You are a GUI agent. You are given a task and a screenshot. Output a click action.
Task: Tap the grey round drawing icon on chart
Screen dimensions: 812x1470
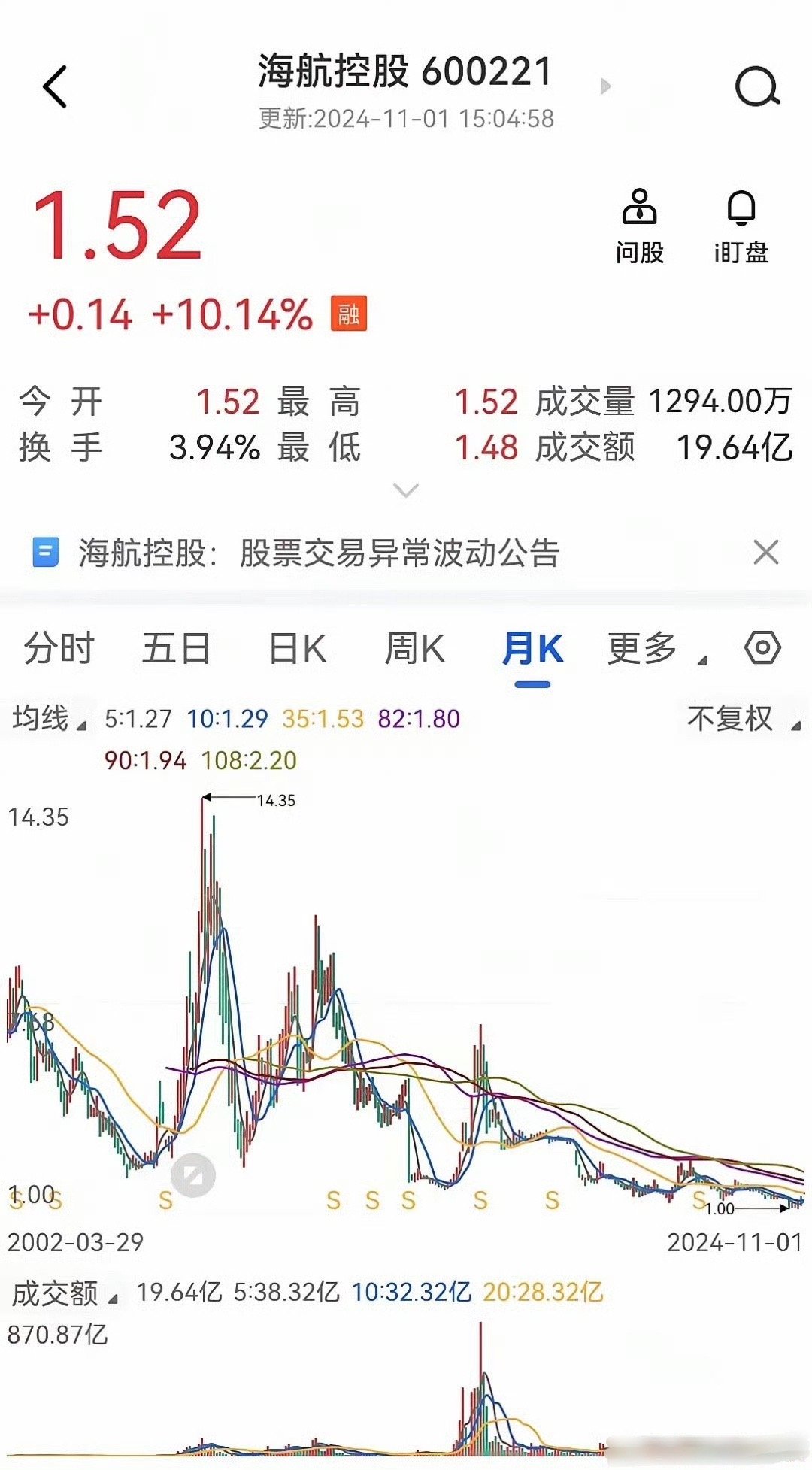click(193, 1175)
